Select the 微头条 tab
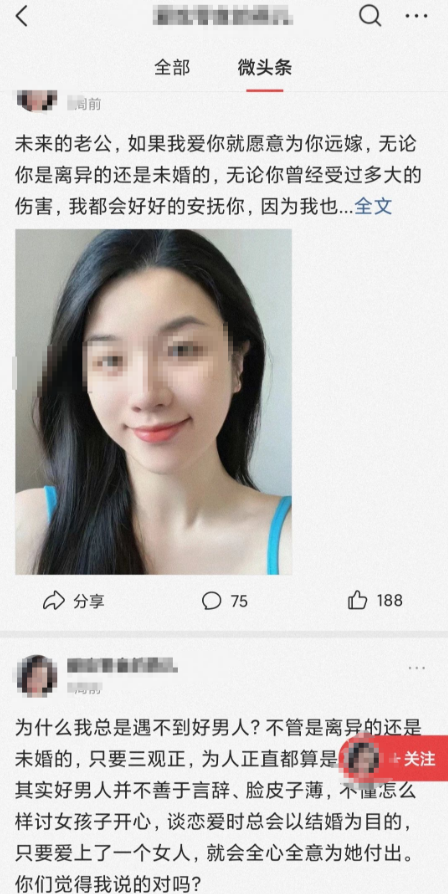This screenshot has height=894, width=448. coord(265,68)
